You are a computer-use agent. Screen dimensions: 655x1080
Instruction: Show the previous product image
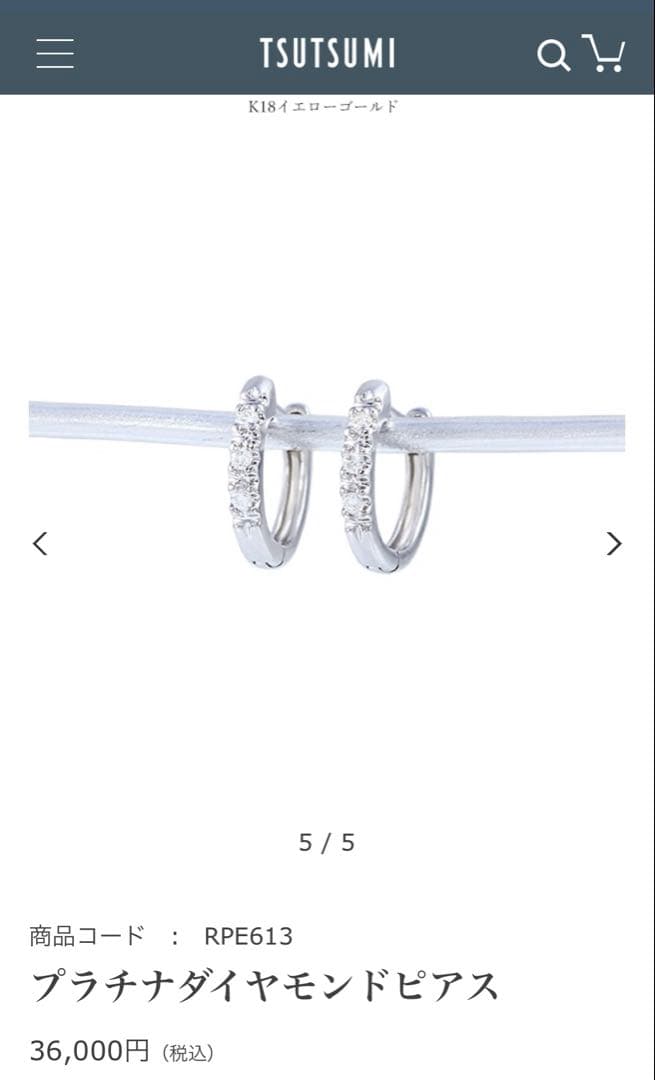point(40,544)
